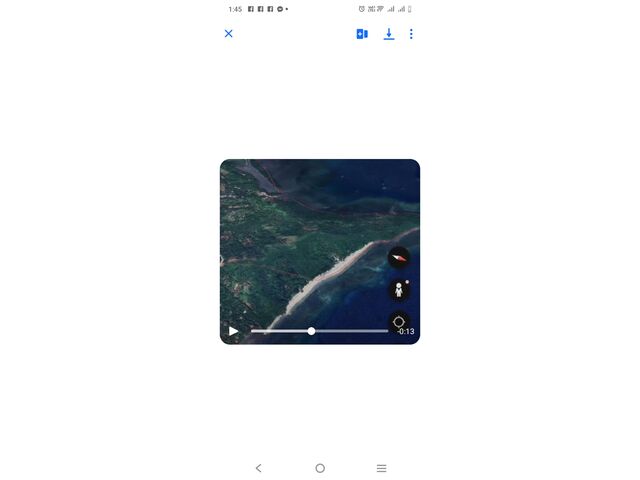
Task: Tap the video seek bar
Action: pos(320,331)
